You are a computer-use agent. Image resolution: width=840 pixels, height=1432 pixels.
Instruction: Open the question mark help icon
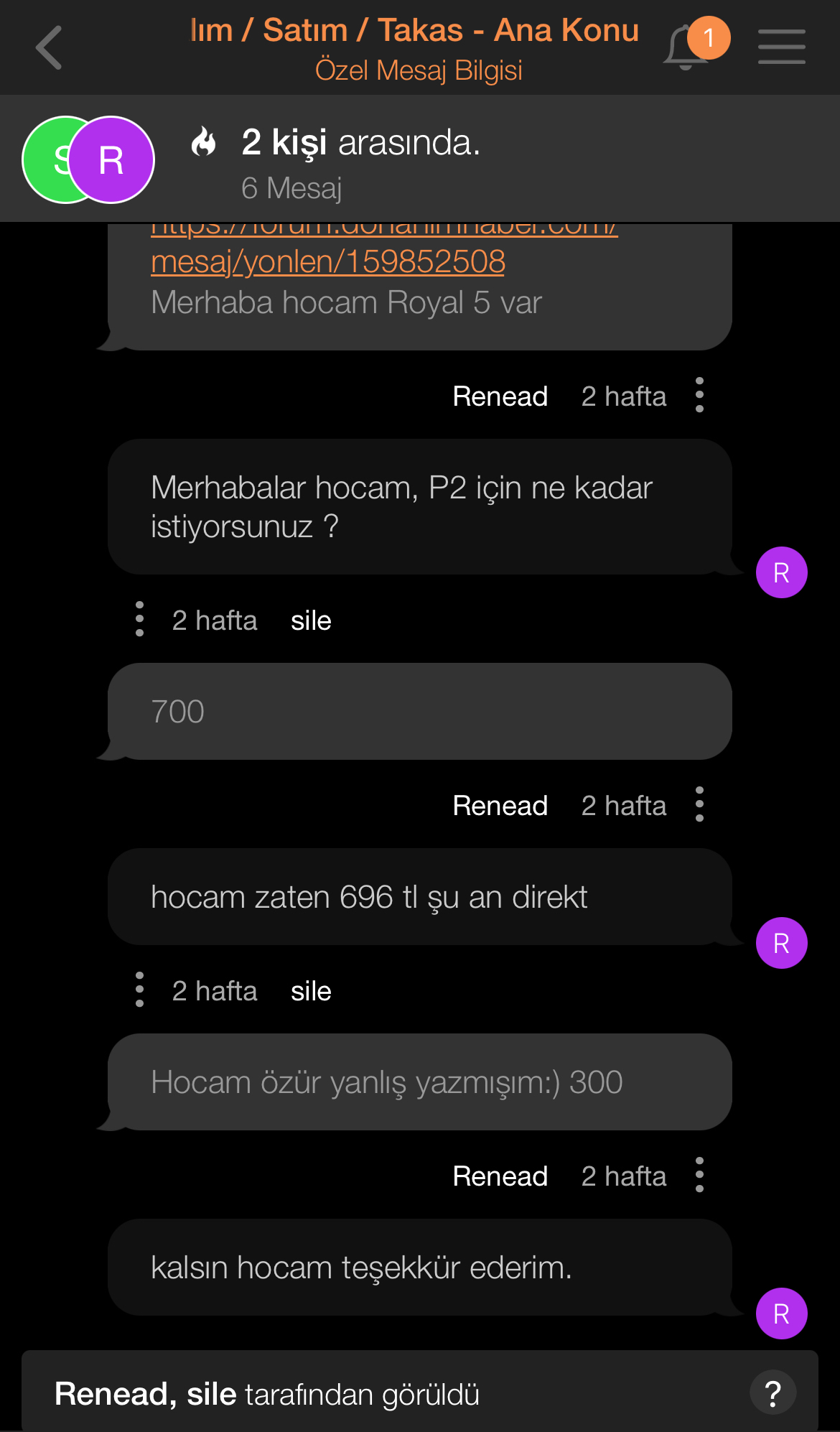pyautogui.click(x=773, y=1393)
